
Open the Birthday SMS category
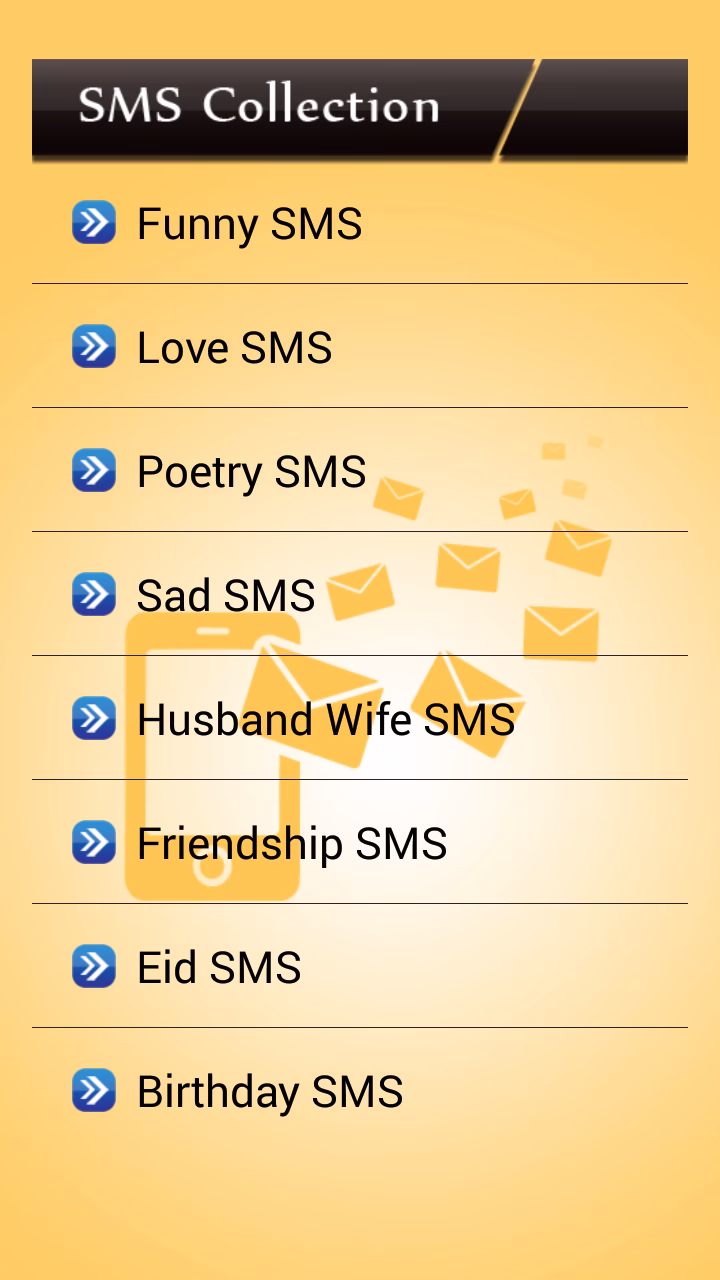(269, 1090)
